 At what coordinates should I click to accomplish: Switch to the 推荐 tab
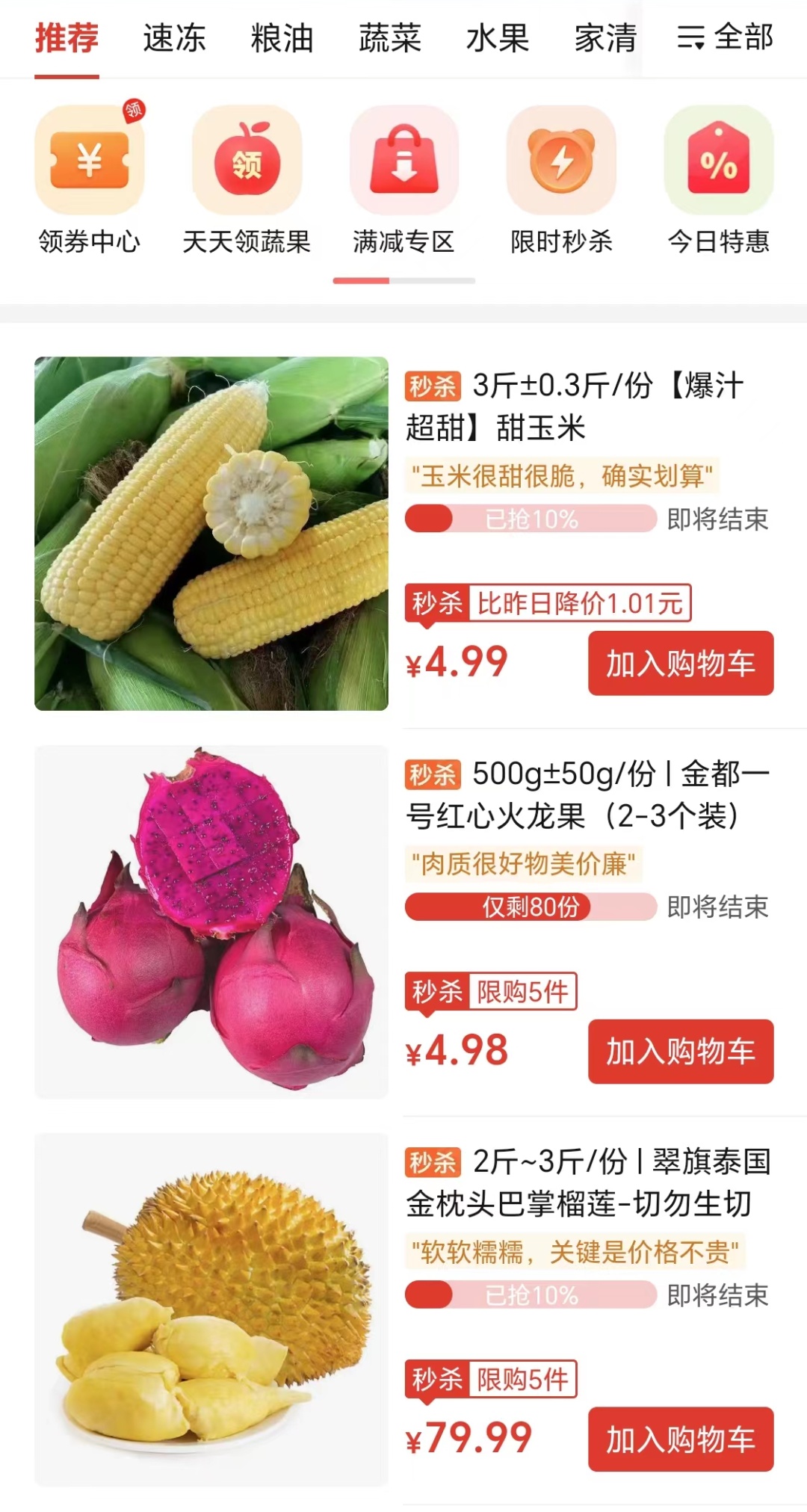pyautogui.click(x=67, y=38)
